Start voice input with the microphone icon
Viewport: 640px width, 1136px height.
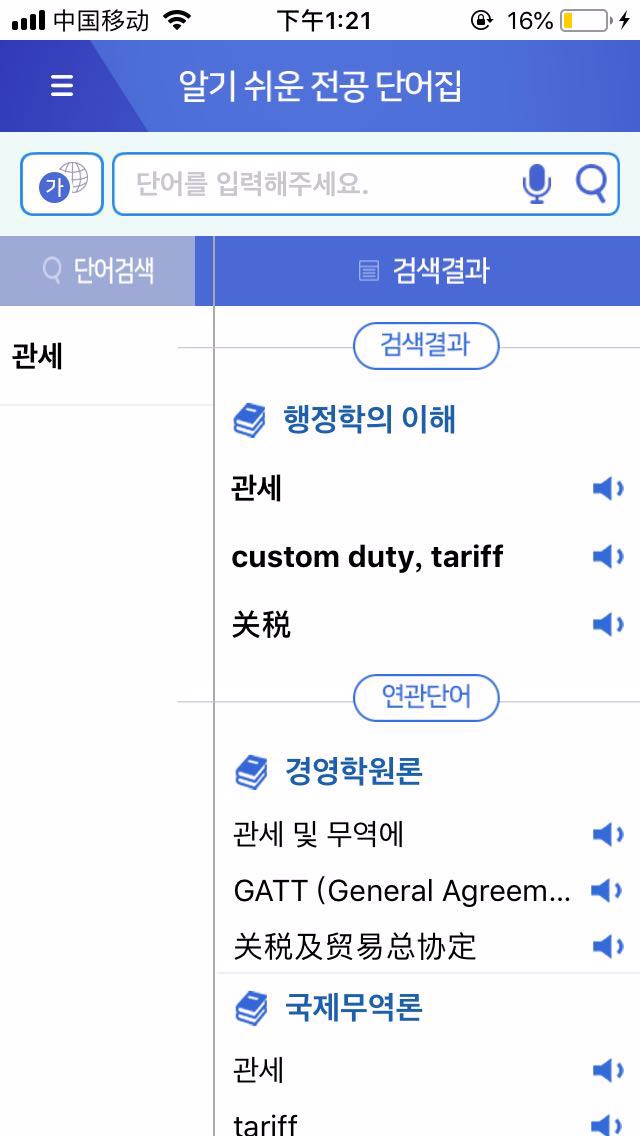coord(537,184)
